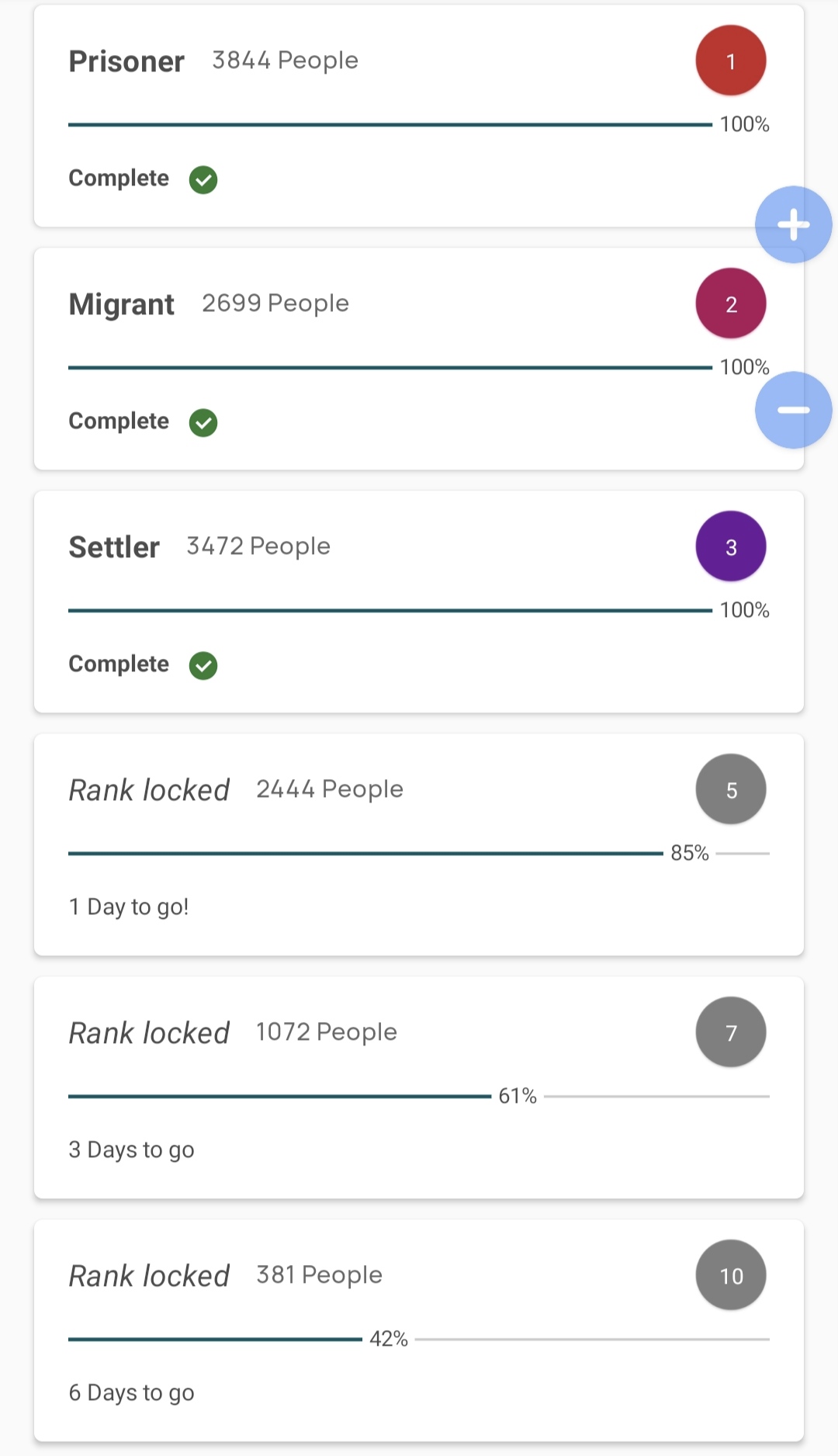Open the Migrant rank card
This screenshot has height=1456, width=838.
[x=419, y=359]
